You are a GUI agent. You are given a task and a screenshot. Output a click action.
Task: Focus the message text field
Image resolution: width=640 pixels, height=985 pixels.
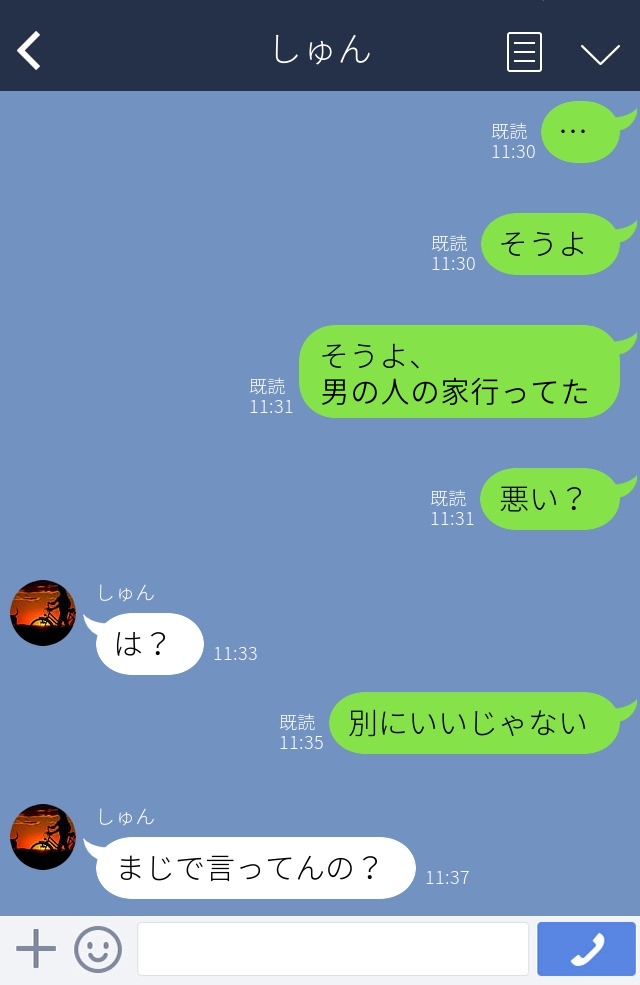(x=332, y=949)
